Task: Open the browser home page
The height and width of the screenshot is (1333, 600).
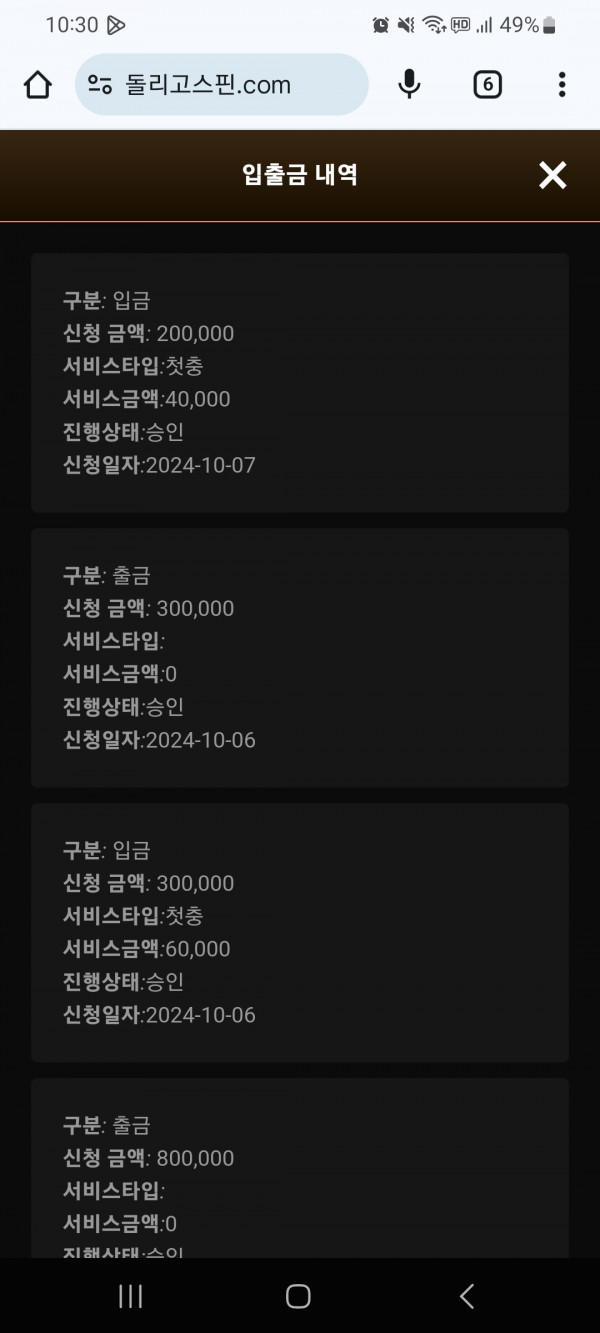Action: pyautogui.click(x=37, y=85)
